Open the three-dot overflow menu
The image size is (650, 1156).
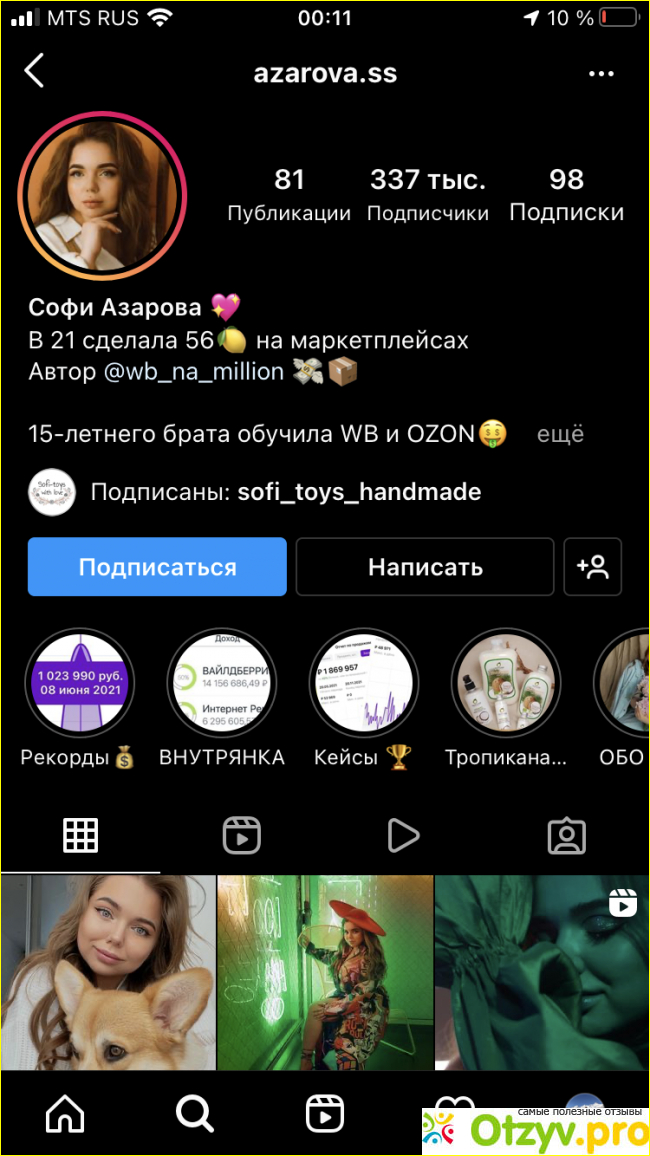(601, 74)
